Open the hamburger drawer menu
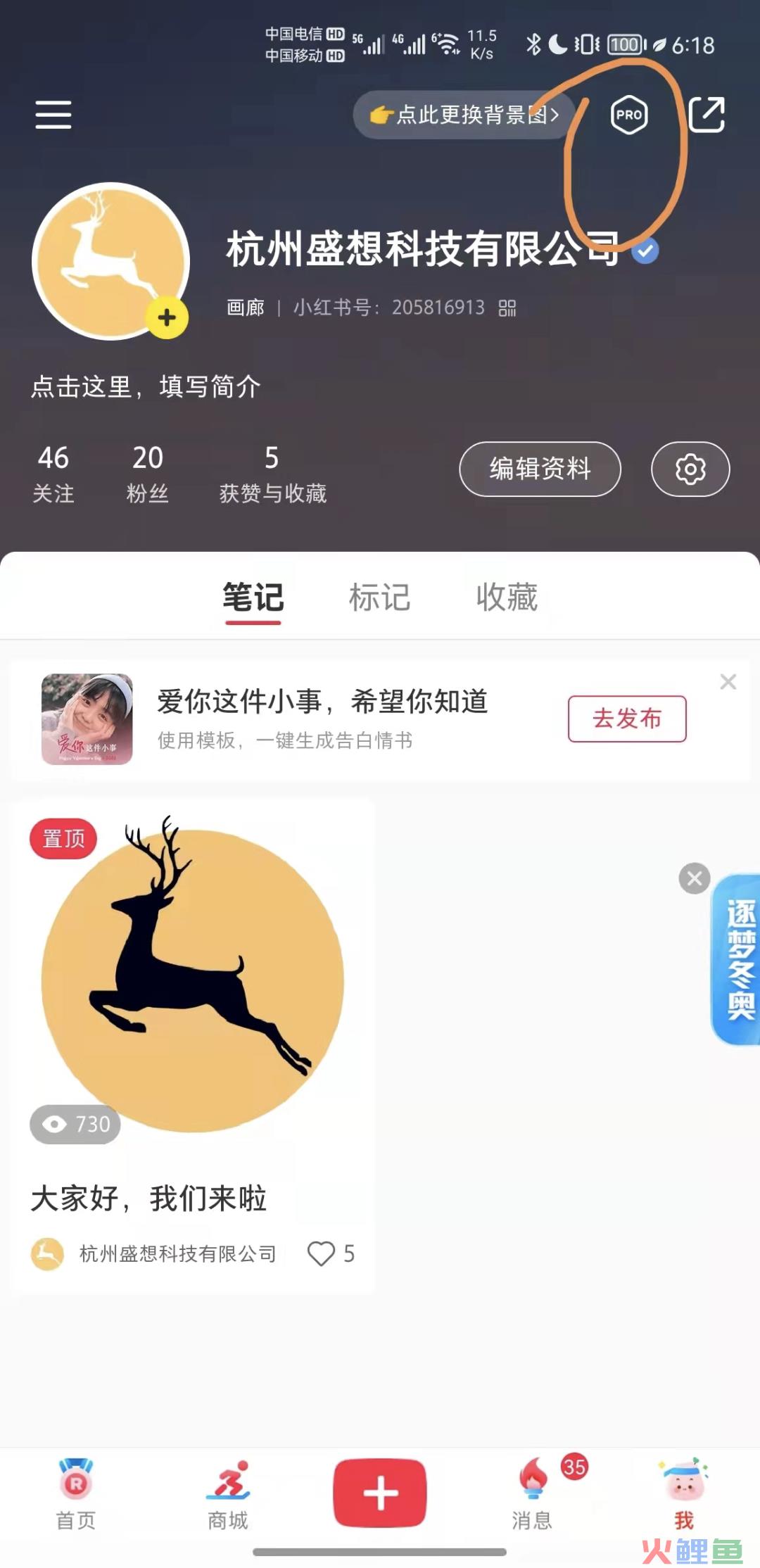The height and width of the screenshot is (1568, 760). coord(53,115)
